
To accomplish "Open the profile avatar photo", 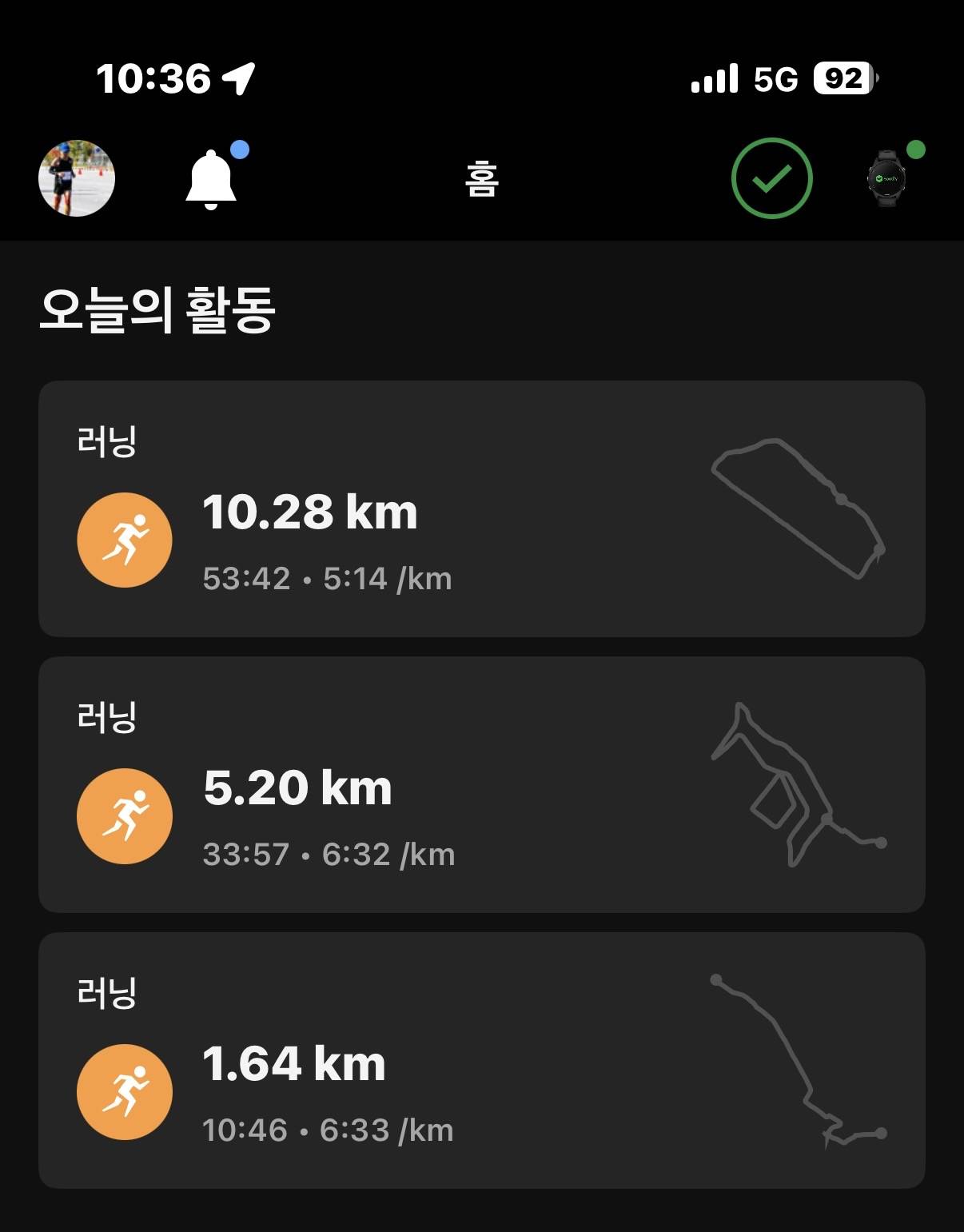I will (x=78, y=177).
